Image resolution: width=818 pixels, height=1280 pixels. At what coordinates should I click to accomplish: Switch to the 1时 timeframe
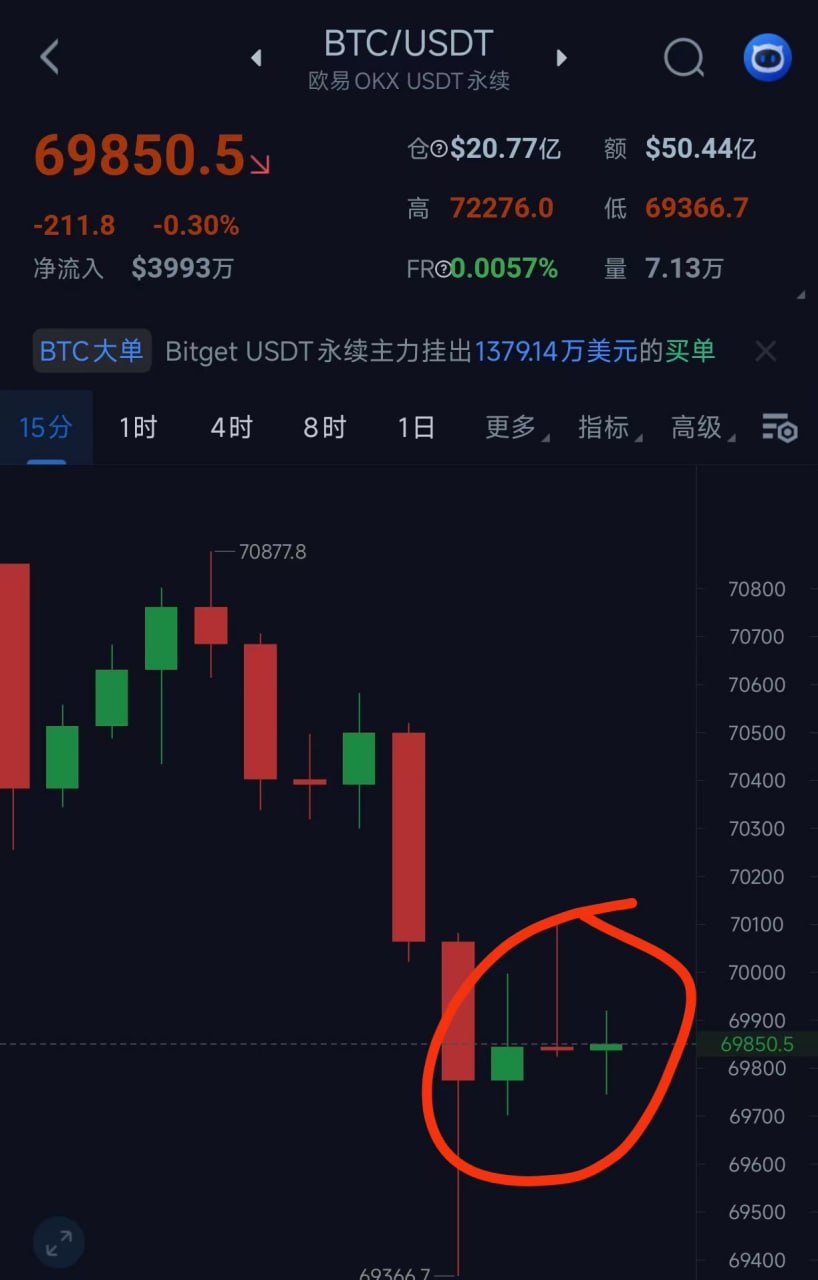(138, 428)
